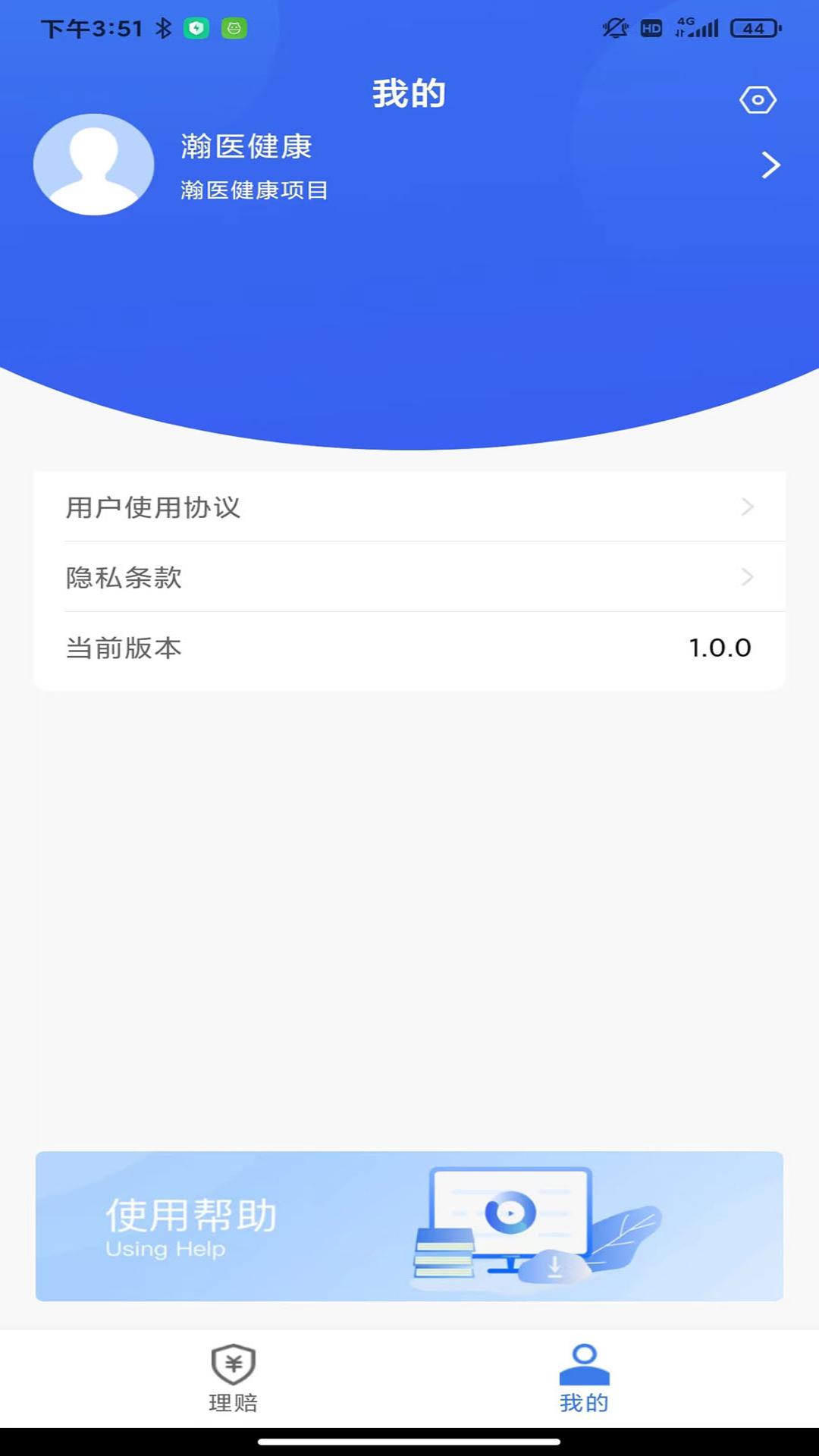The height and width of the screenshot is (1456, 819).
Task: Select the 我的 tab
Action: point(584,1380)
